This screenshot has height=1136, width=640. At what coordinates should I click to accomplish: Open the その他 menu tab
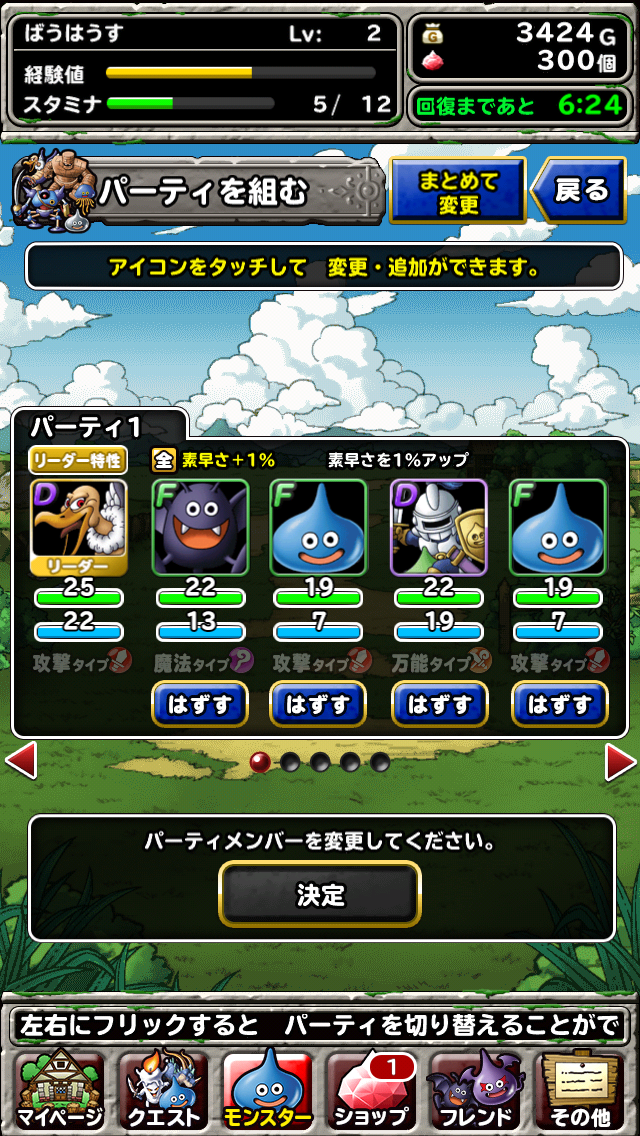(581, 1090)
